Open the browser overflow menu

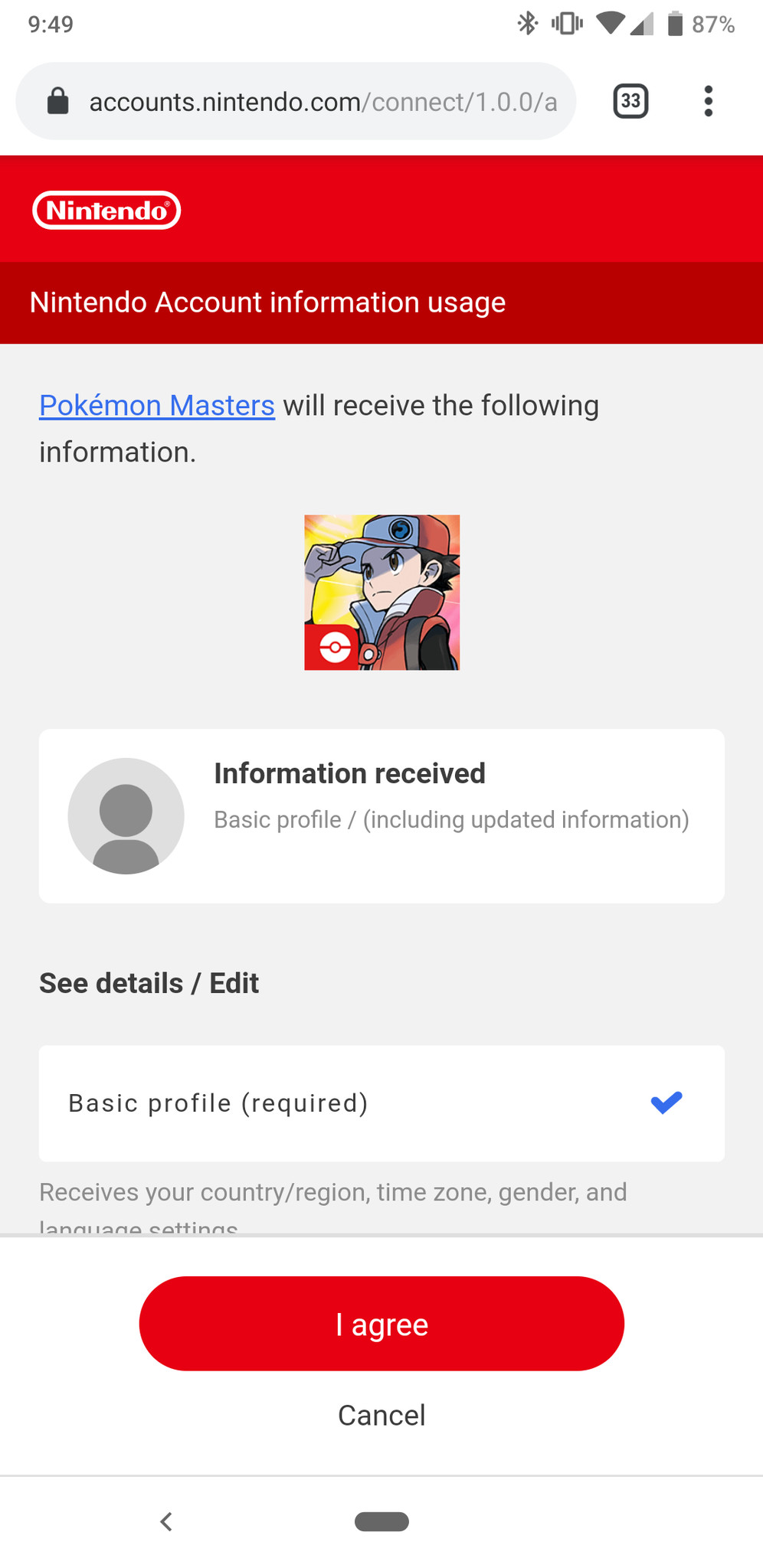pos(708,101)
